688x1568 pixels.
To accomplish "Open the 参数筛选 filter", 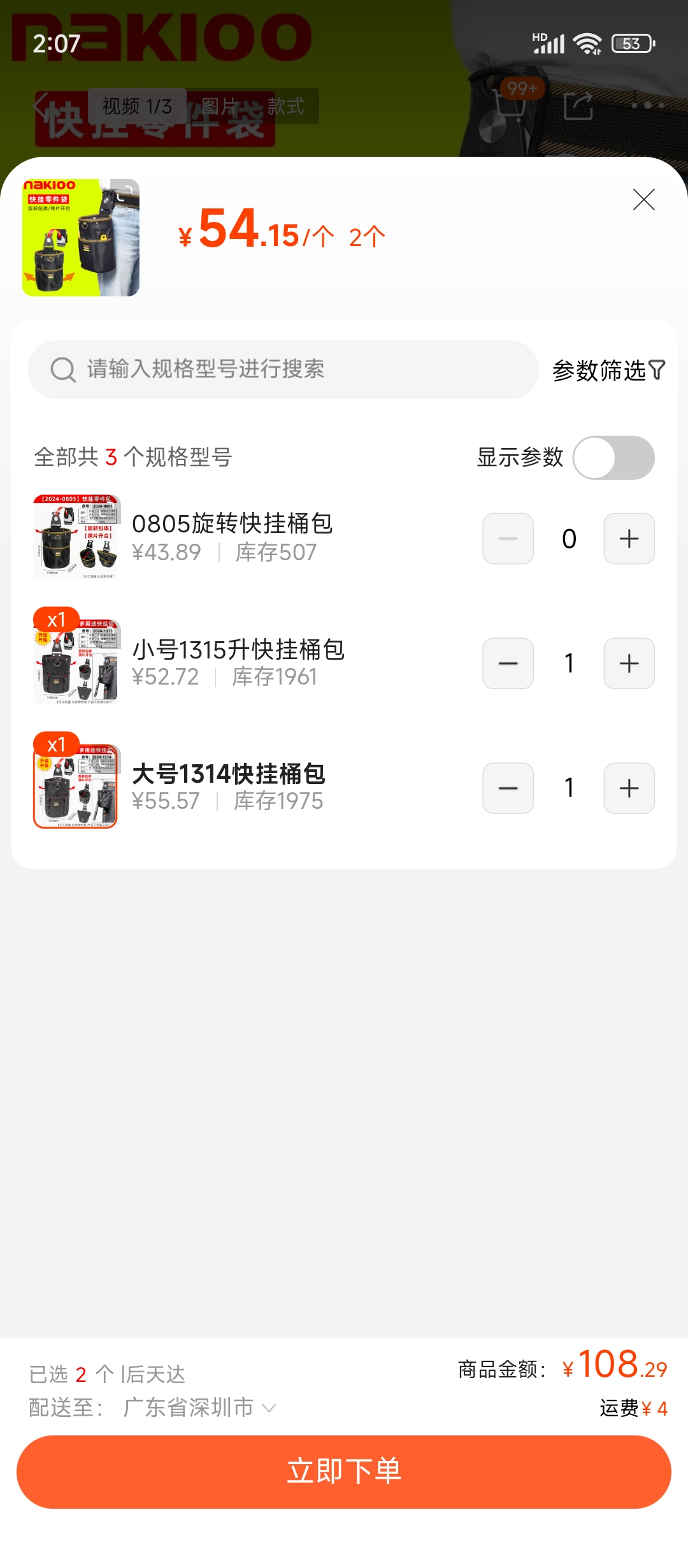I will click(608, 370).
